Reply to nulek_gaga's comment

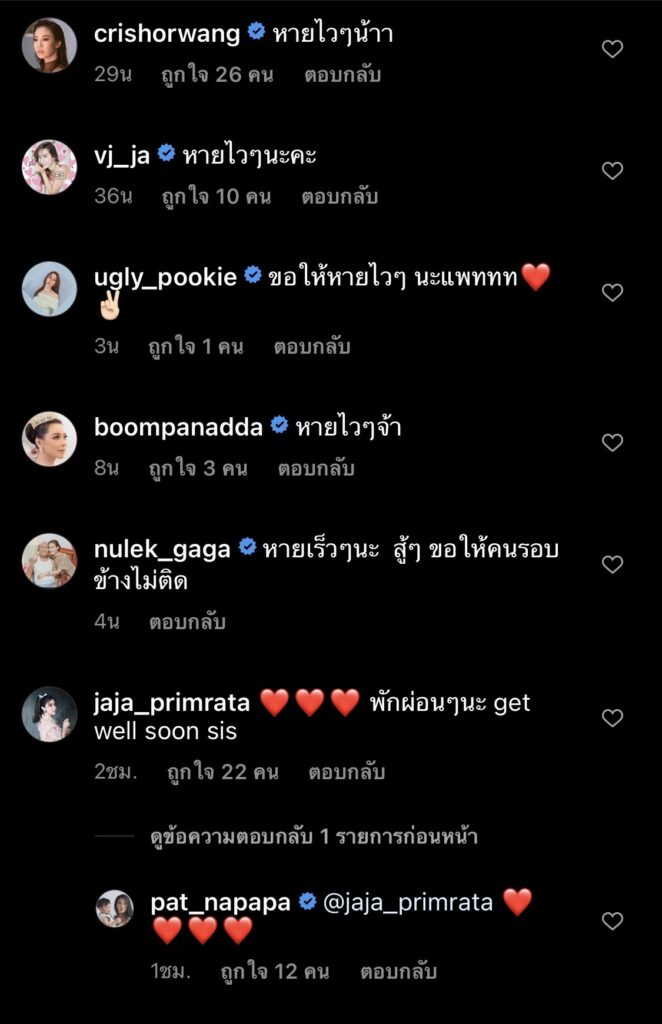[187, 622]
